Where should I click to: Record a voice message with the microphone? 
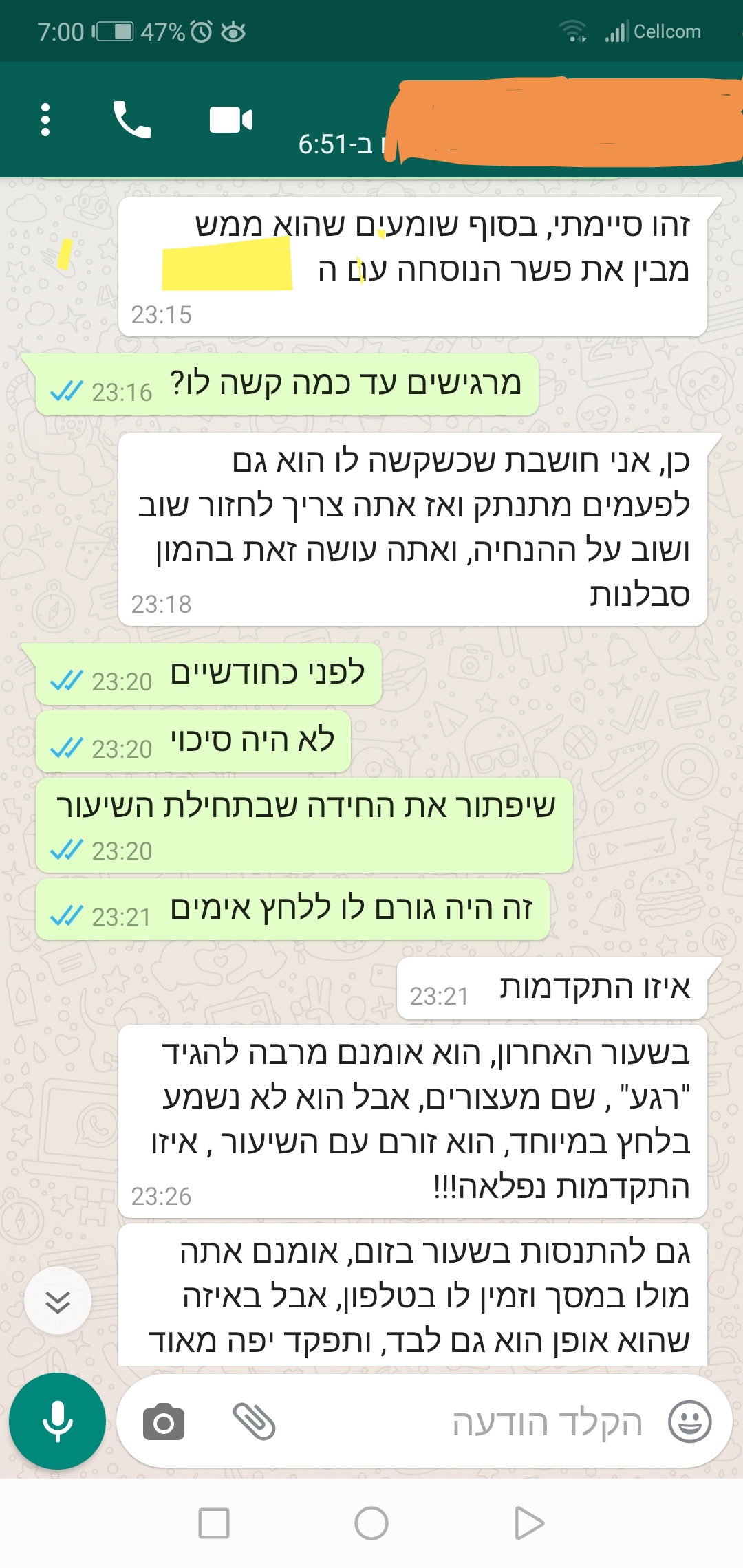click(58, 1421)
